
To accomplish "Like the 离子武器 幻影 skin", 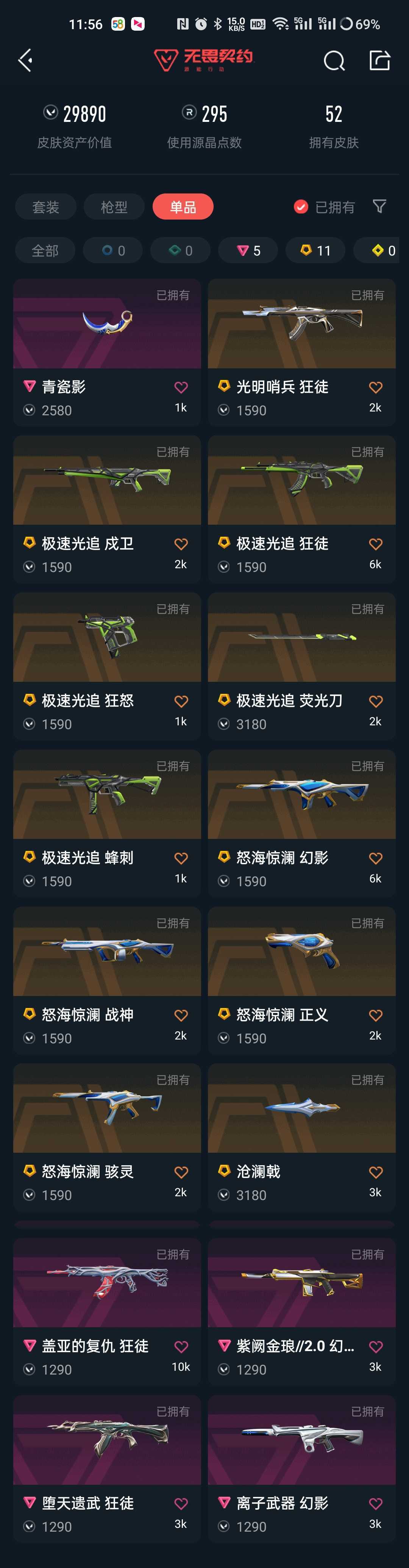I will click(x=376, y=1504).
